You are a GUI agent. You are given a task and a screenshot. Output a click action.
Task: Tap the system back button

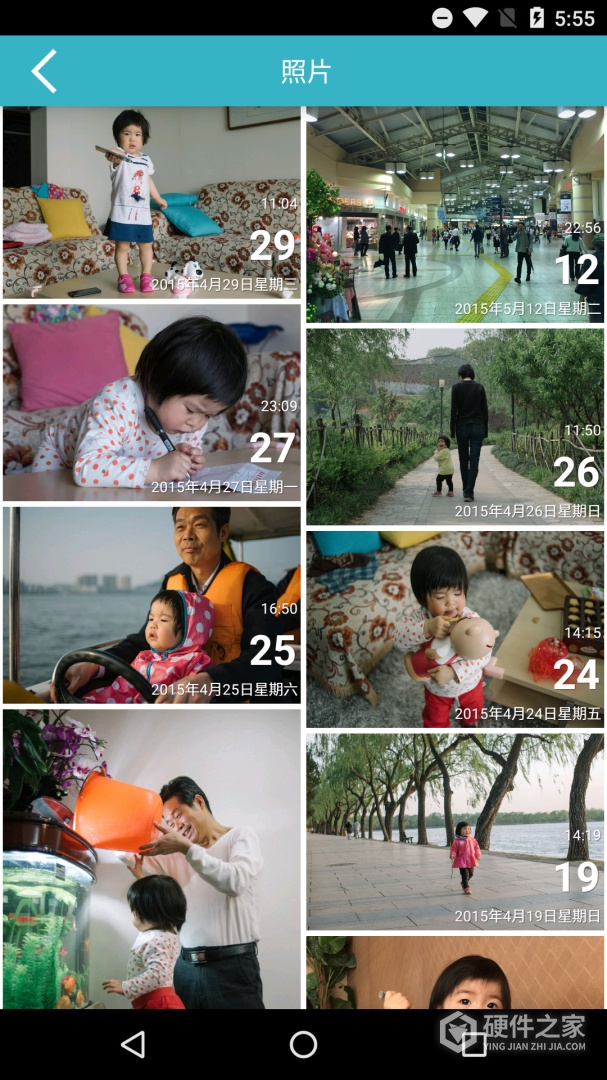(133, 1045)
